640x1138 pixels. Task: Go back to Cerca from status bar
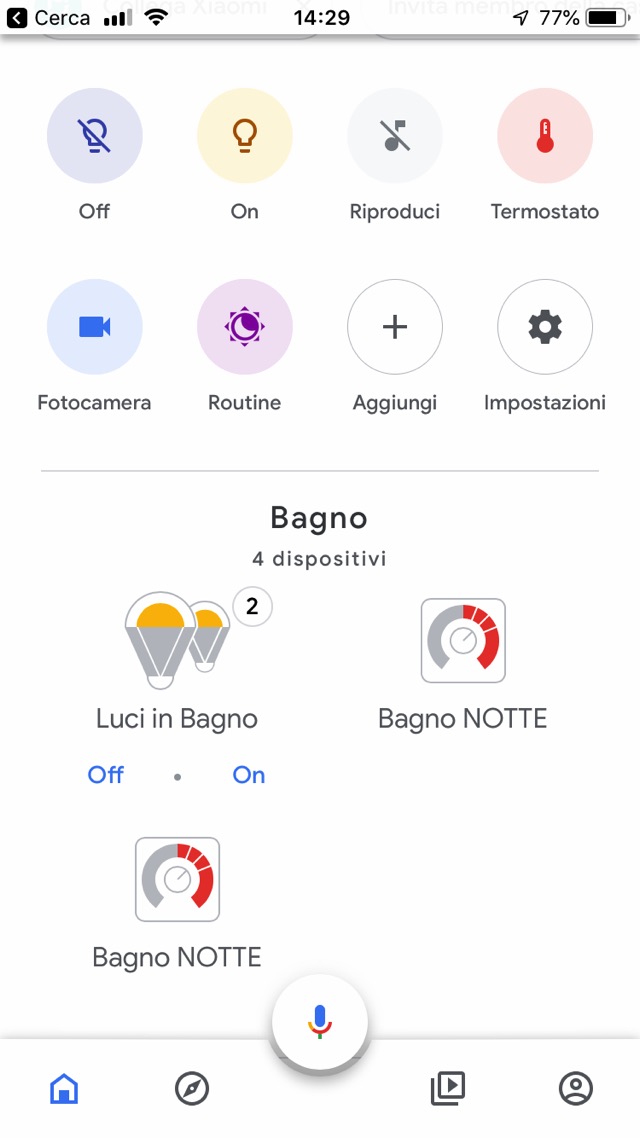coord(48,18)
